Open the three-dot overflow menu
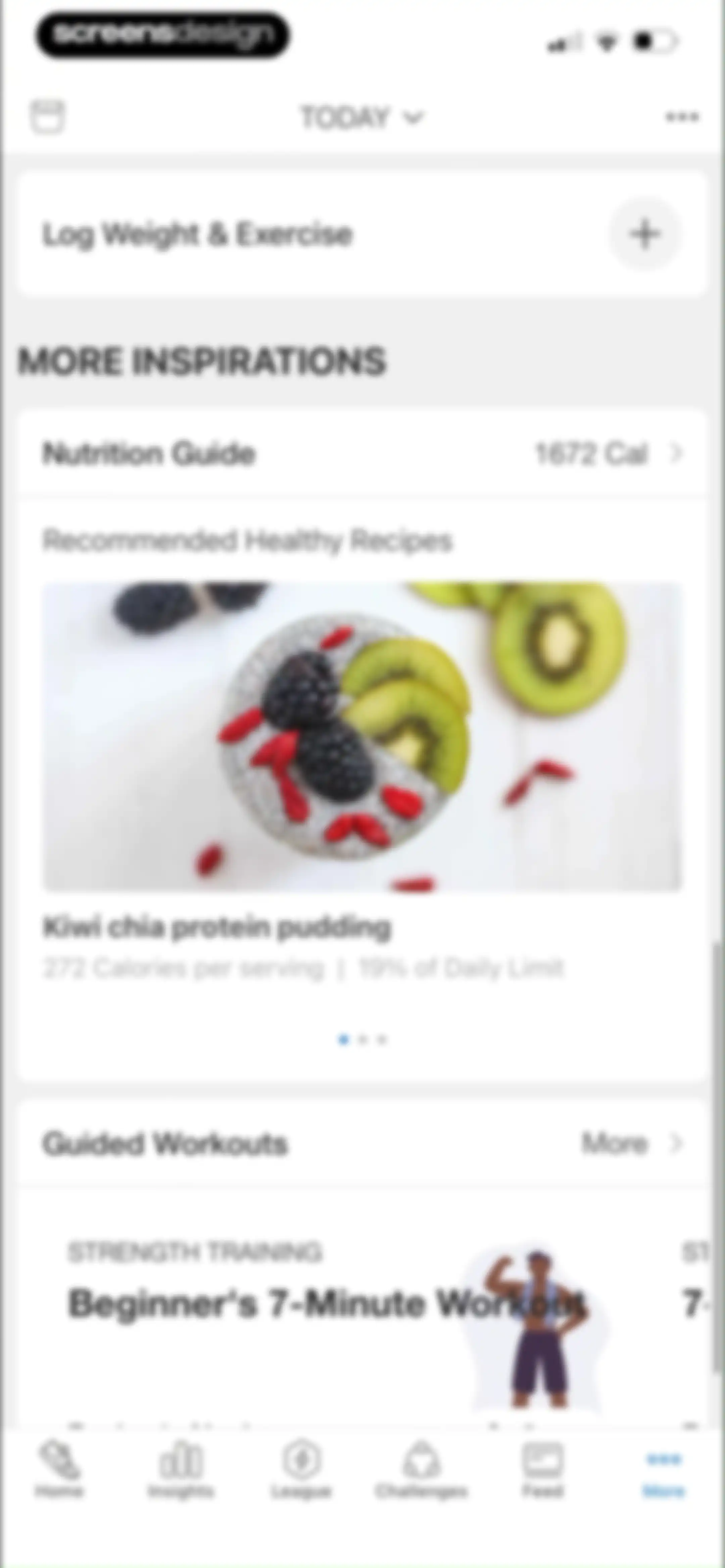This screenshot has width=725, height=1568. (682, 116)
